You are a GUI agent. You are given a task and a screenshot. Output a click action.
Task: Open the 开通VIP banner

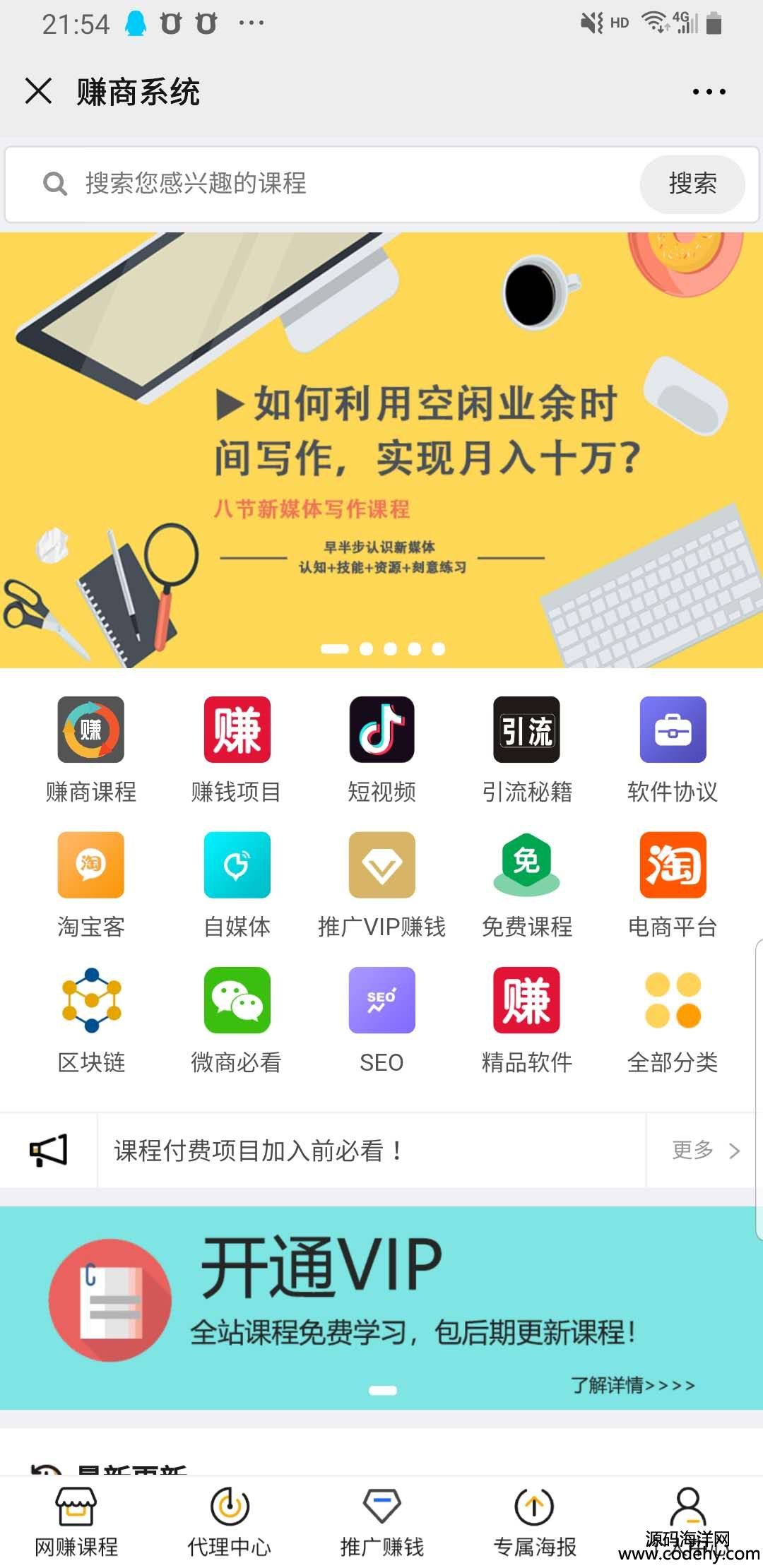tap(381, 1307)
